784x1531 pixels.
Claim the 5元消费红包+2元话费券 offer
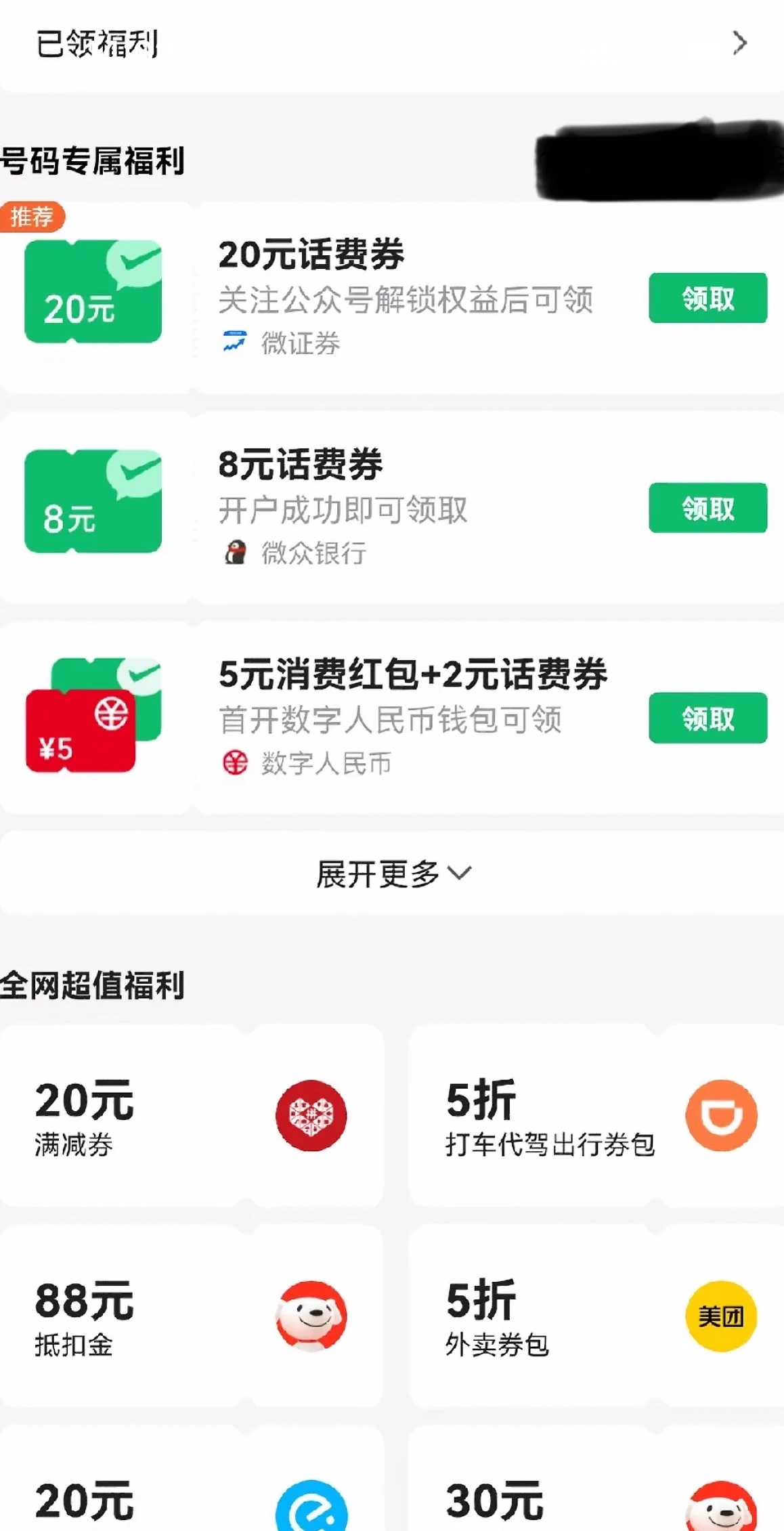click(707, 718)
